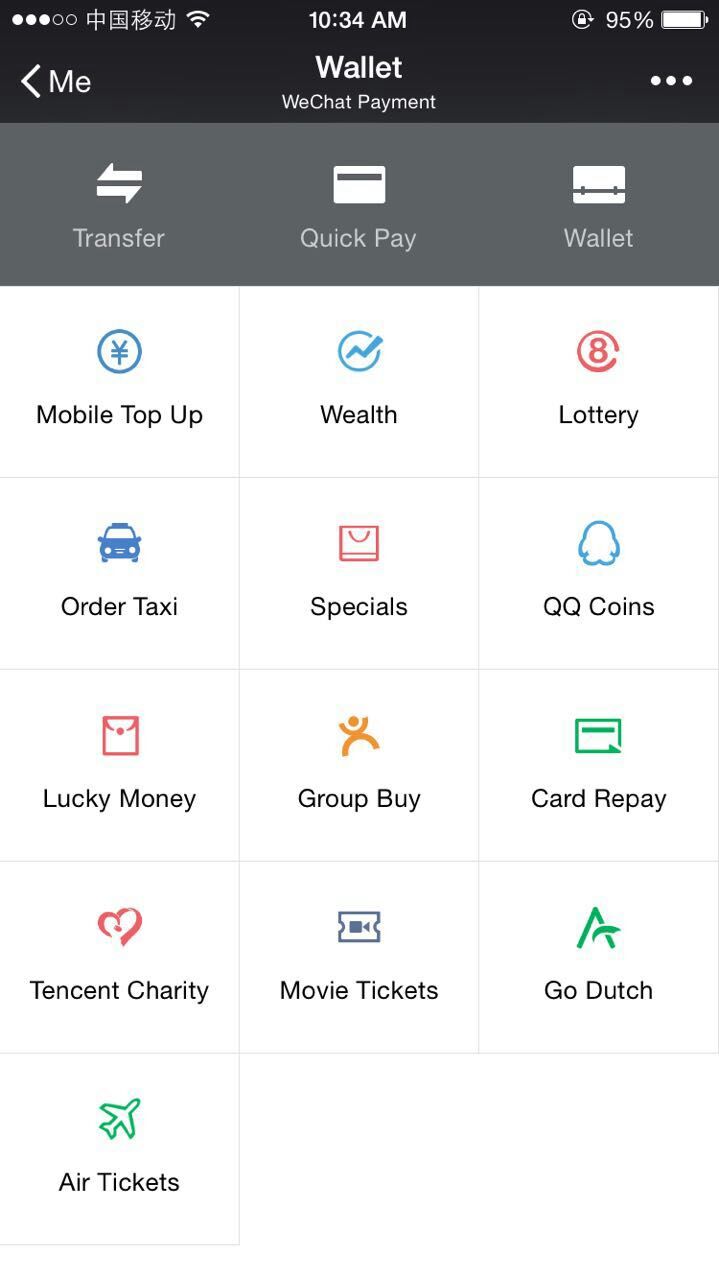Open the Transfer option
719x1280 pixels.
(x=119, y=205)
